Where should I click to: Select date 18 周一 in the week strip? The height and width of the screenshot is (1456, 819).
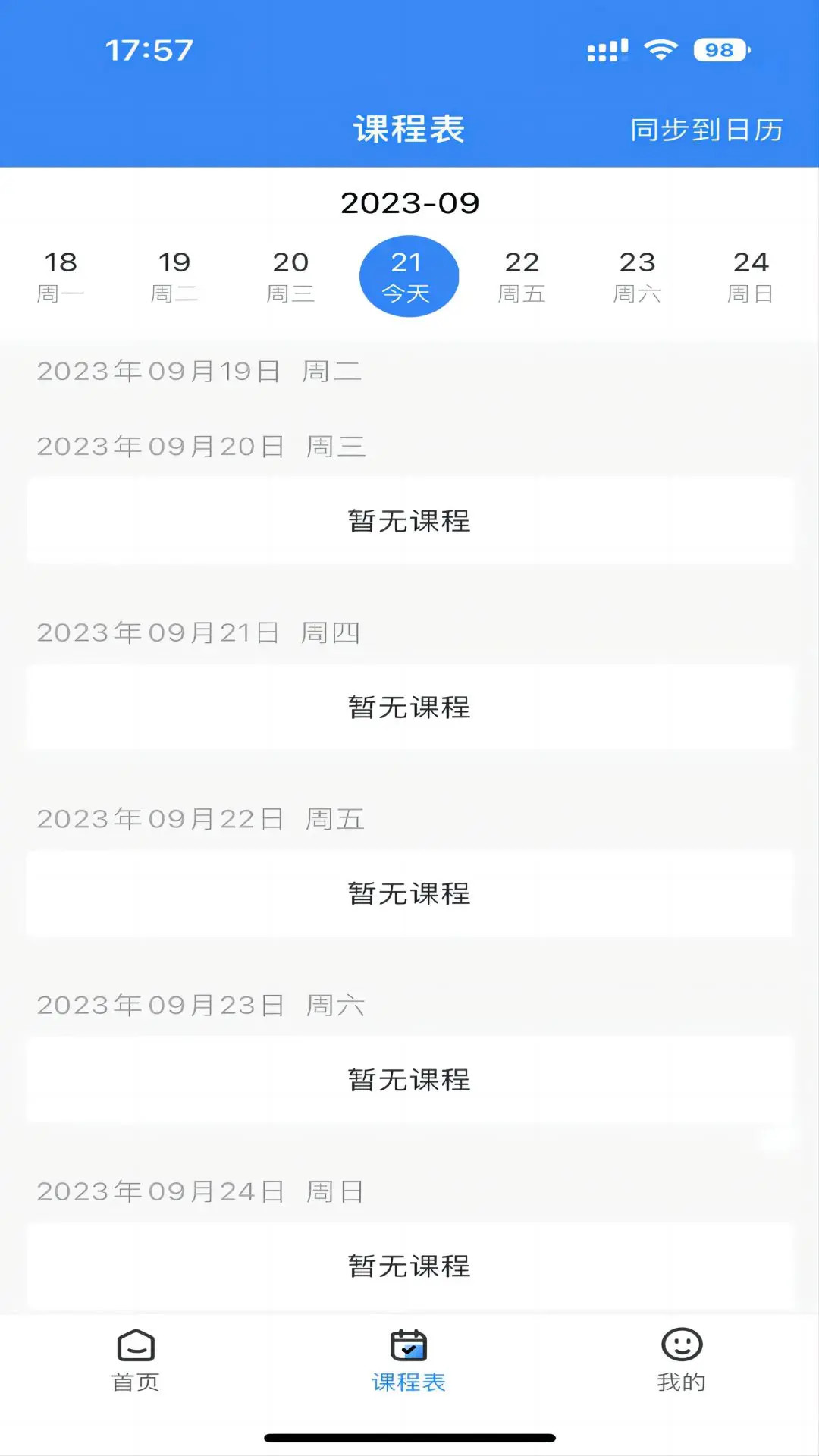(x=62, y=275)
